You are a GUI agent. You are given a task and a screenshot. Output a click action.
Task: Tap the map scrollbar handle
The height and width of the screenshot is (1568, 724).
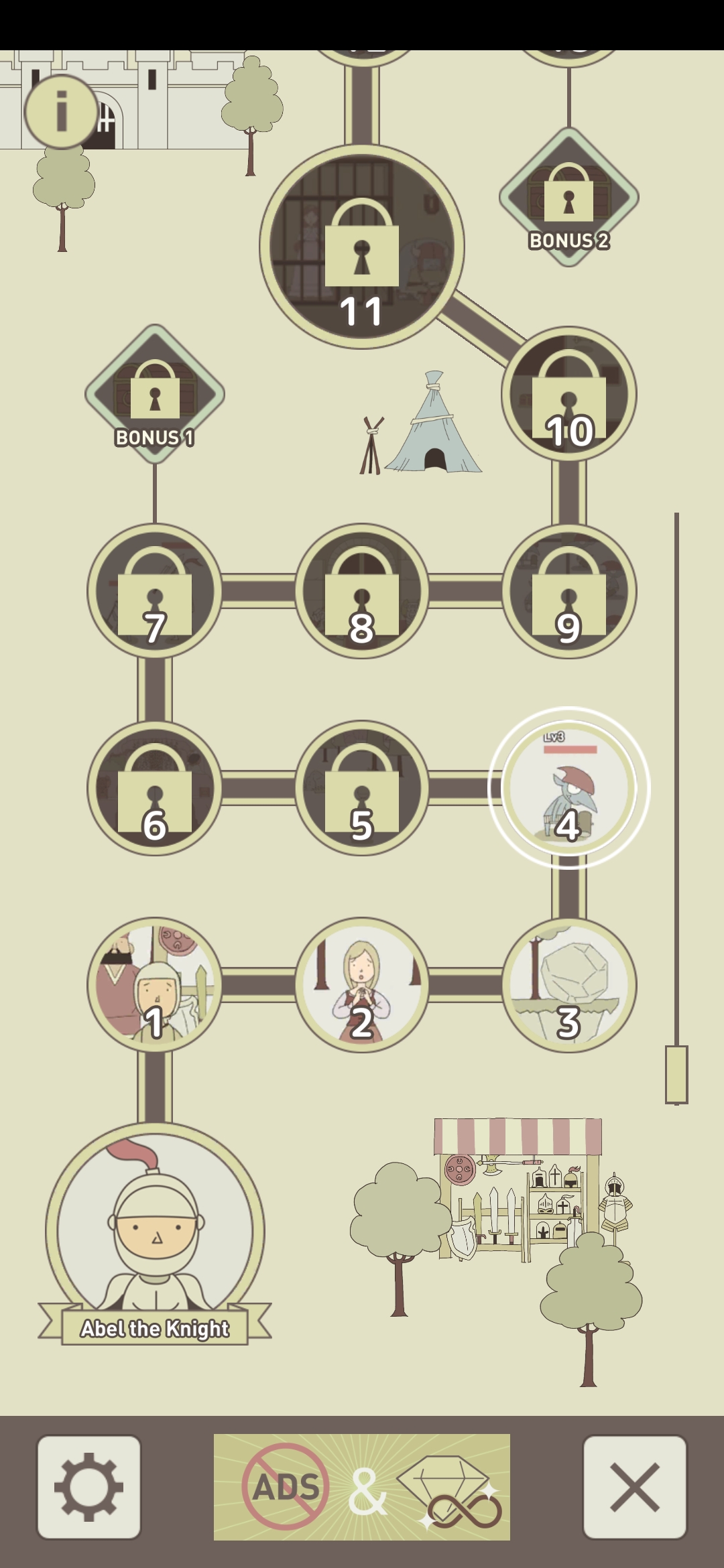point(676,1074)
